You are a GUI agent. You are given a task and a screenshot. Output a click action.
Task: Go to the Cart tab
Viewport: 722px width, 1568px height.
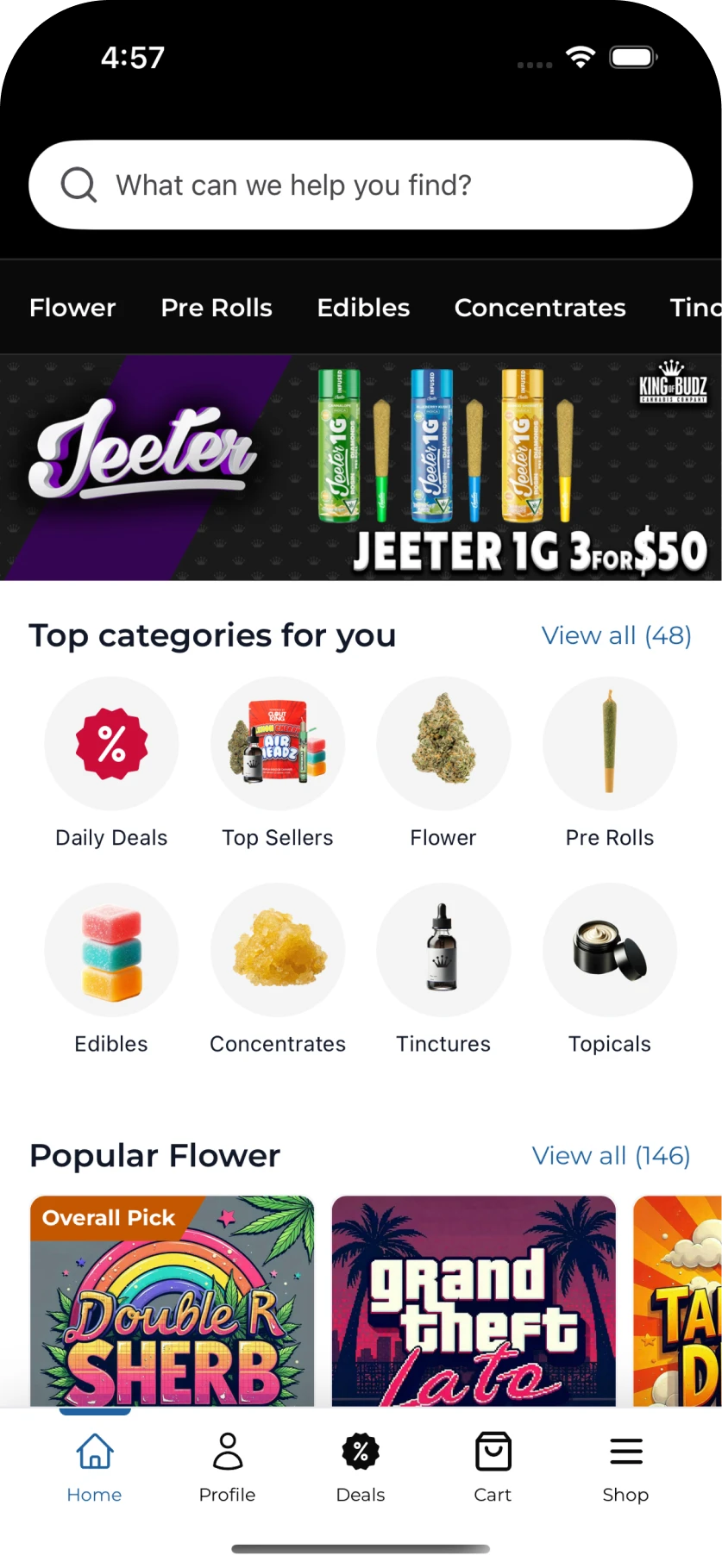coord(493,1467)
